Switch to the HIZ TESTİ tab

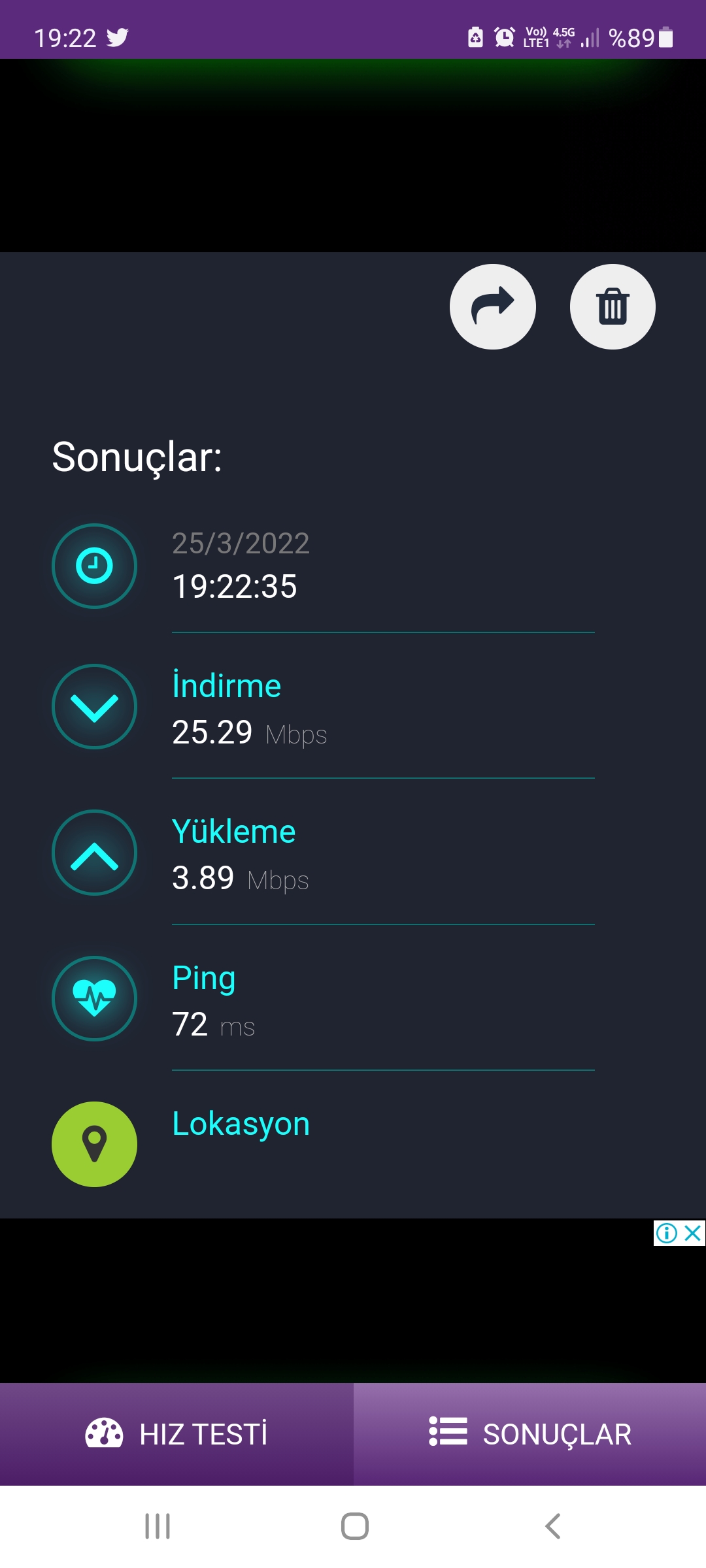coord(176,1434)
